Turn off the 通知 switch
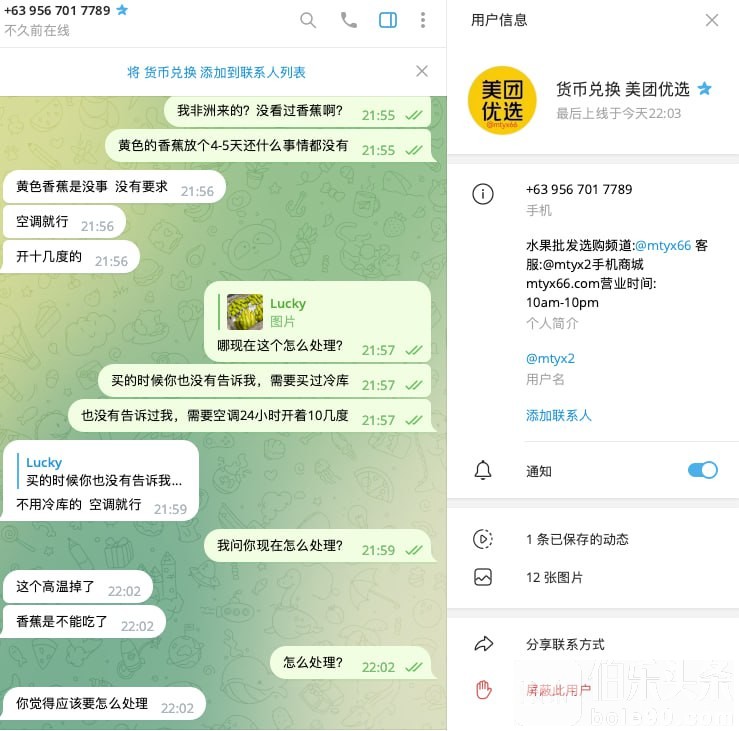 pos(703,470)
